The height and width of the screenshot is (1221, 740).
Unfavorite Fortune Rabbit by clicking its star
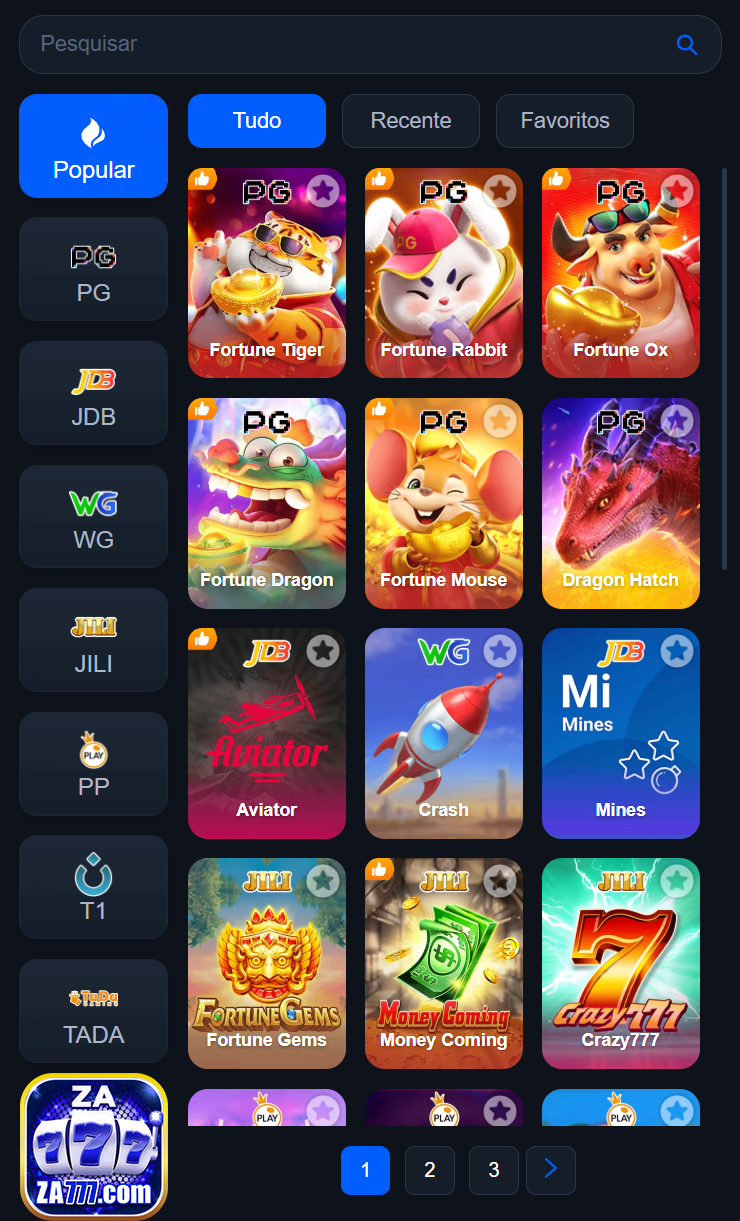click(500, 190)
